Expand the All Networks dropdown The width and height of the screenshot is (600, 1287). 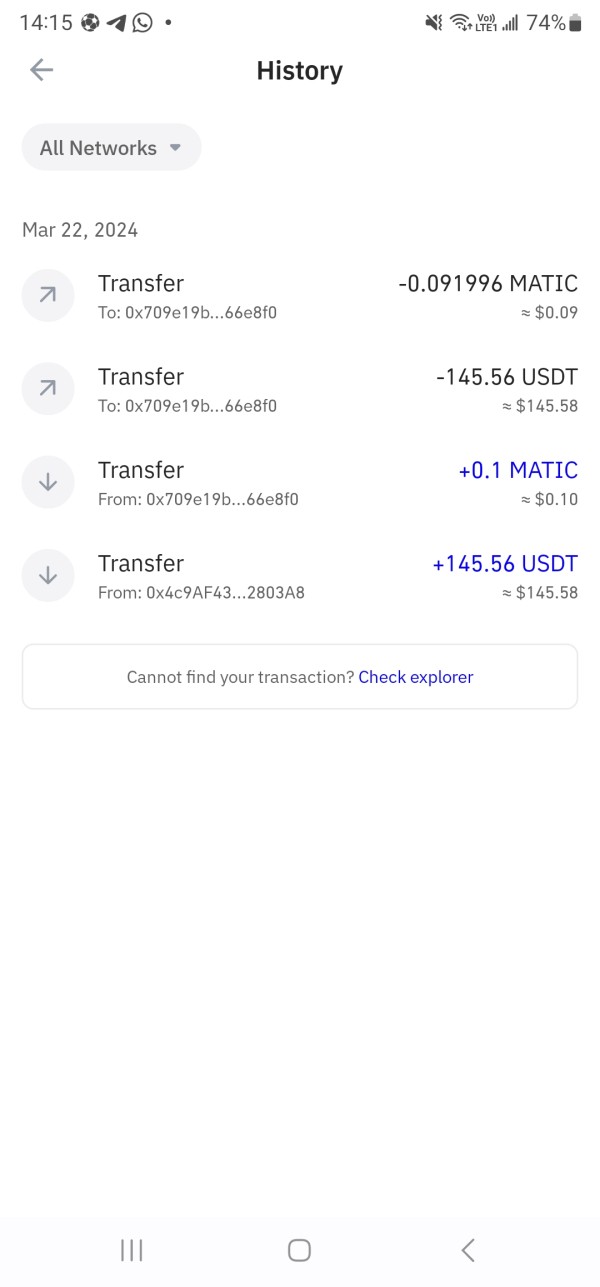point(111,148)
